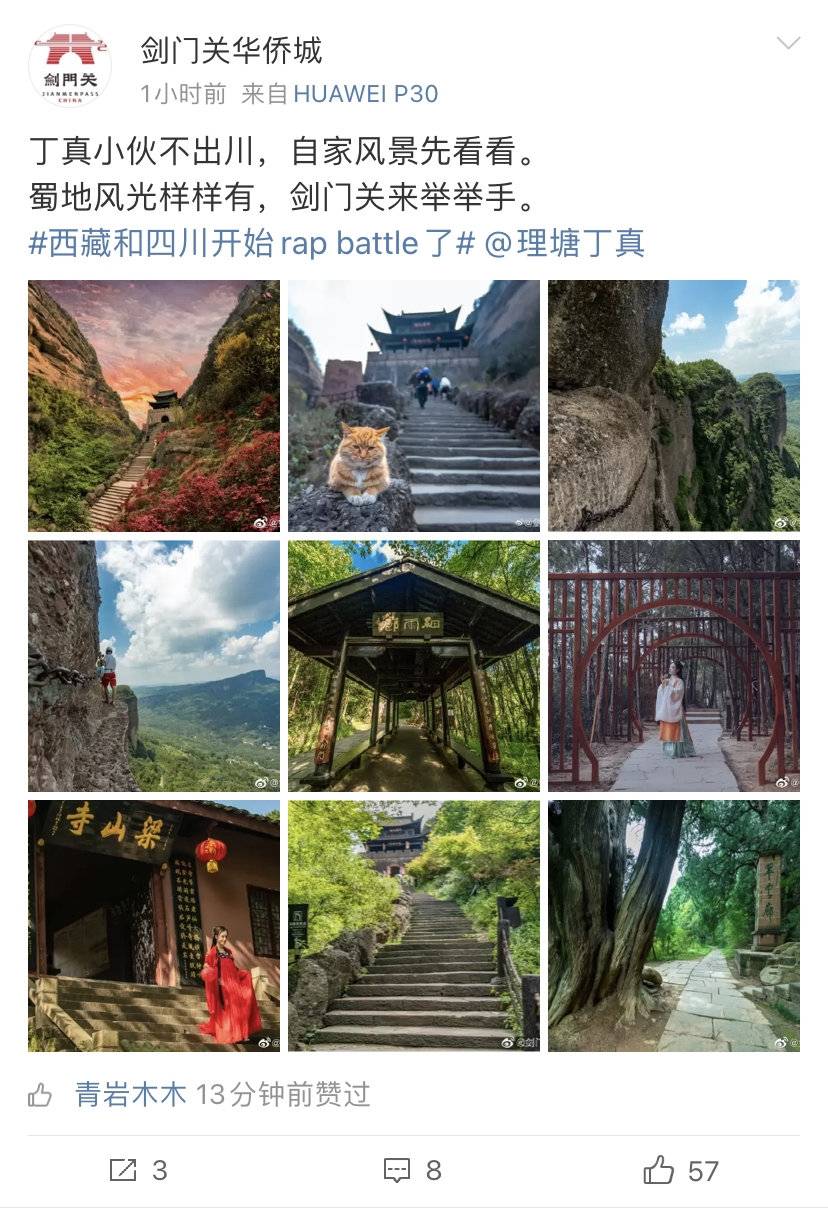View the stone stairs to tower photo
The image size is (828, 1208).
point(414,926)
